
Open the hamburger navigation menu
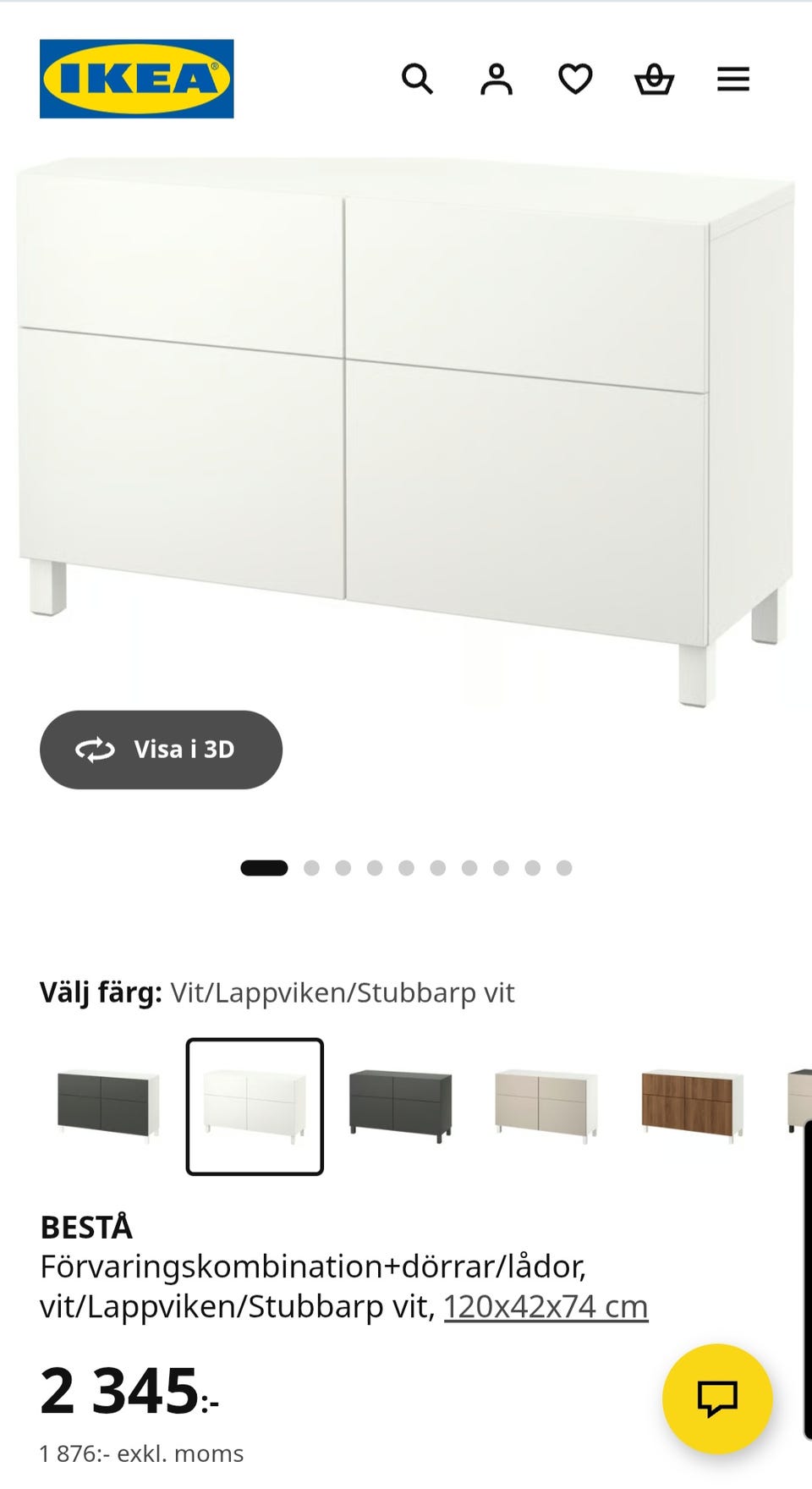point(733,79)
